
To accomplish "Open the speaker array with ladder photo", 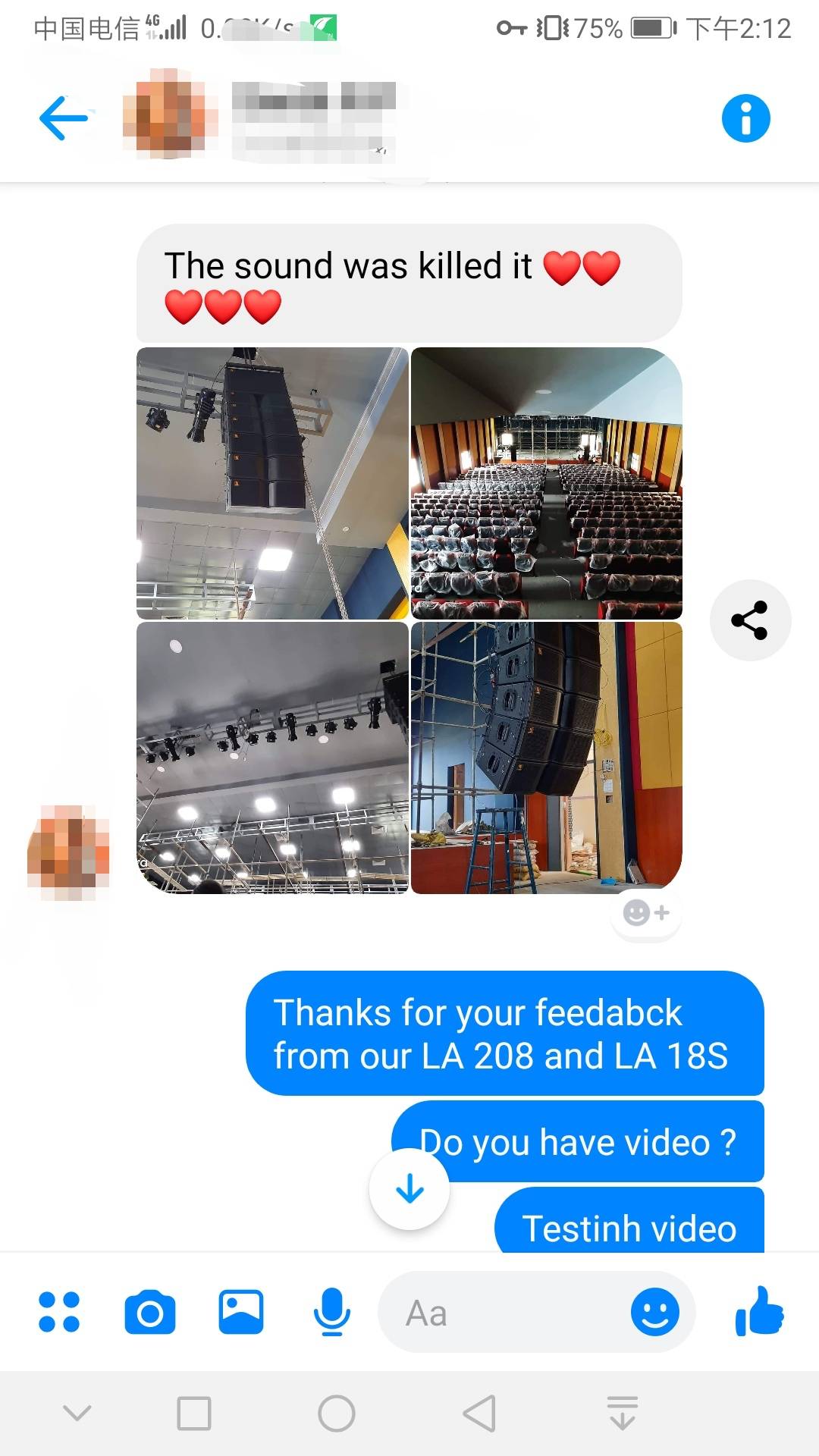I will click(547, 758).
